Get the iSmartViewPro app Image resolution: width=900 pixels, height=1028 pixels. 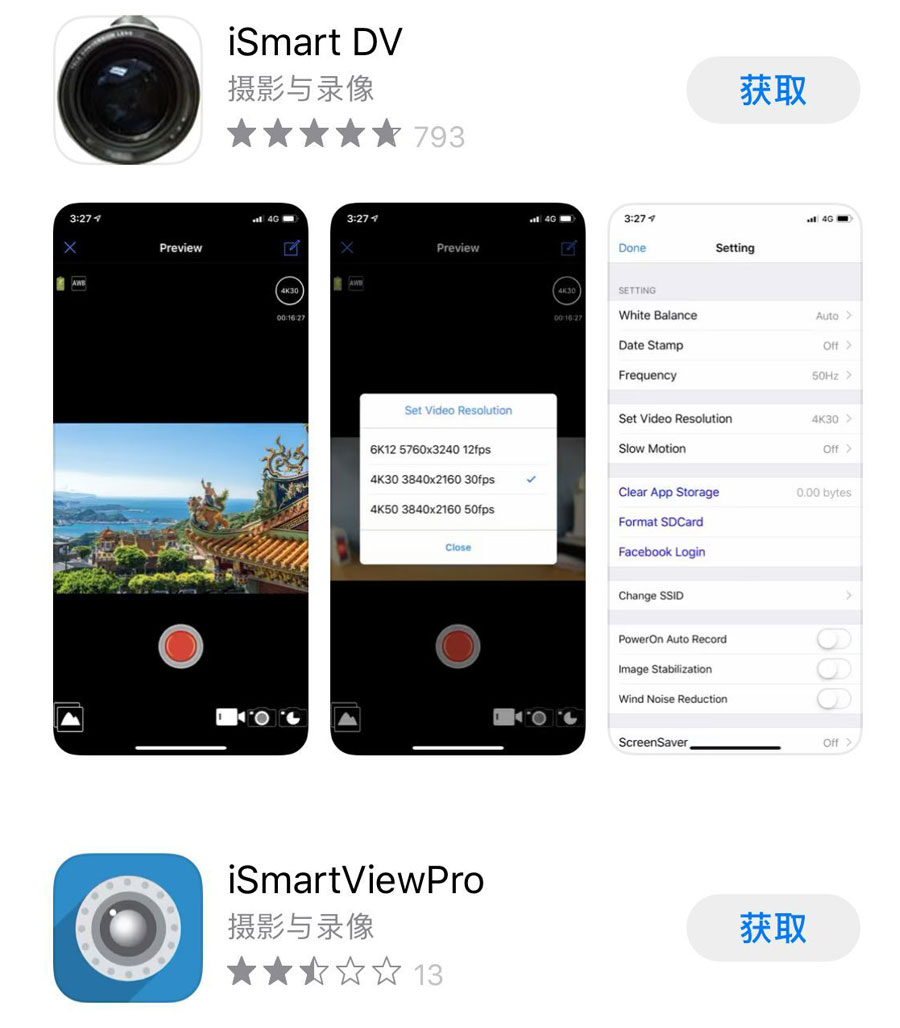(772, 928)
